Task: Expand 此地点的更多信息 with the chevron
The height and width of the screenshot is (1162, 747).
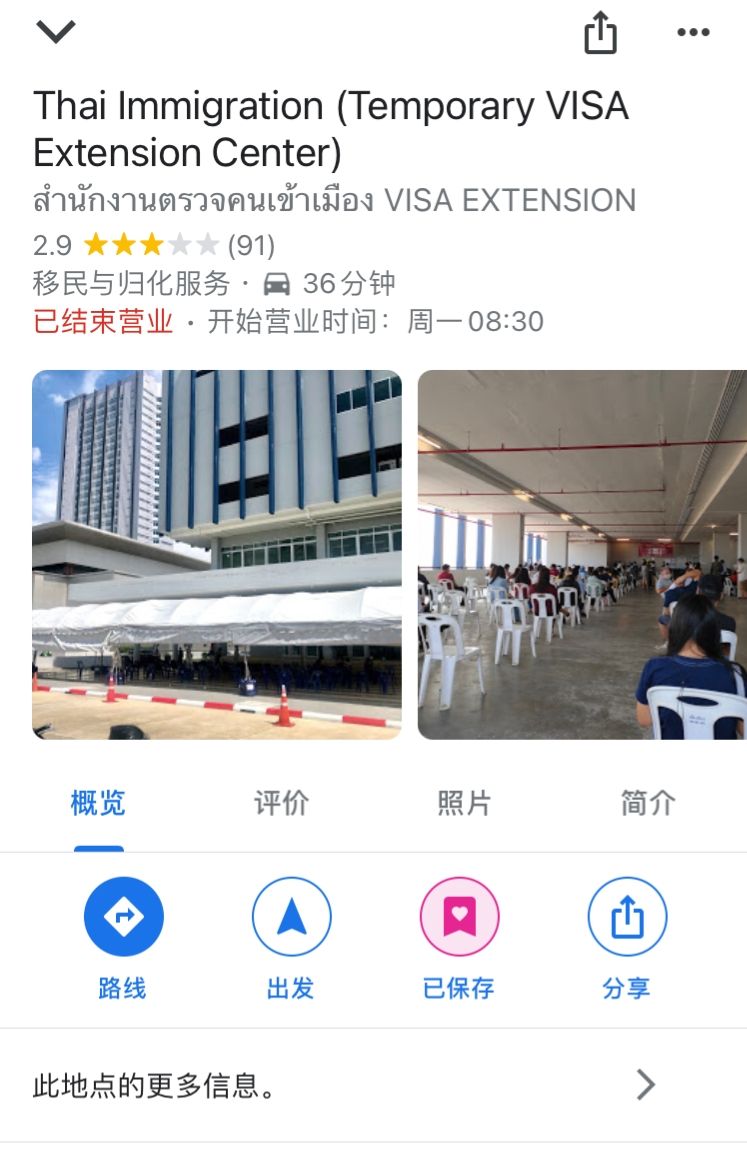Action: 644,1085
